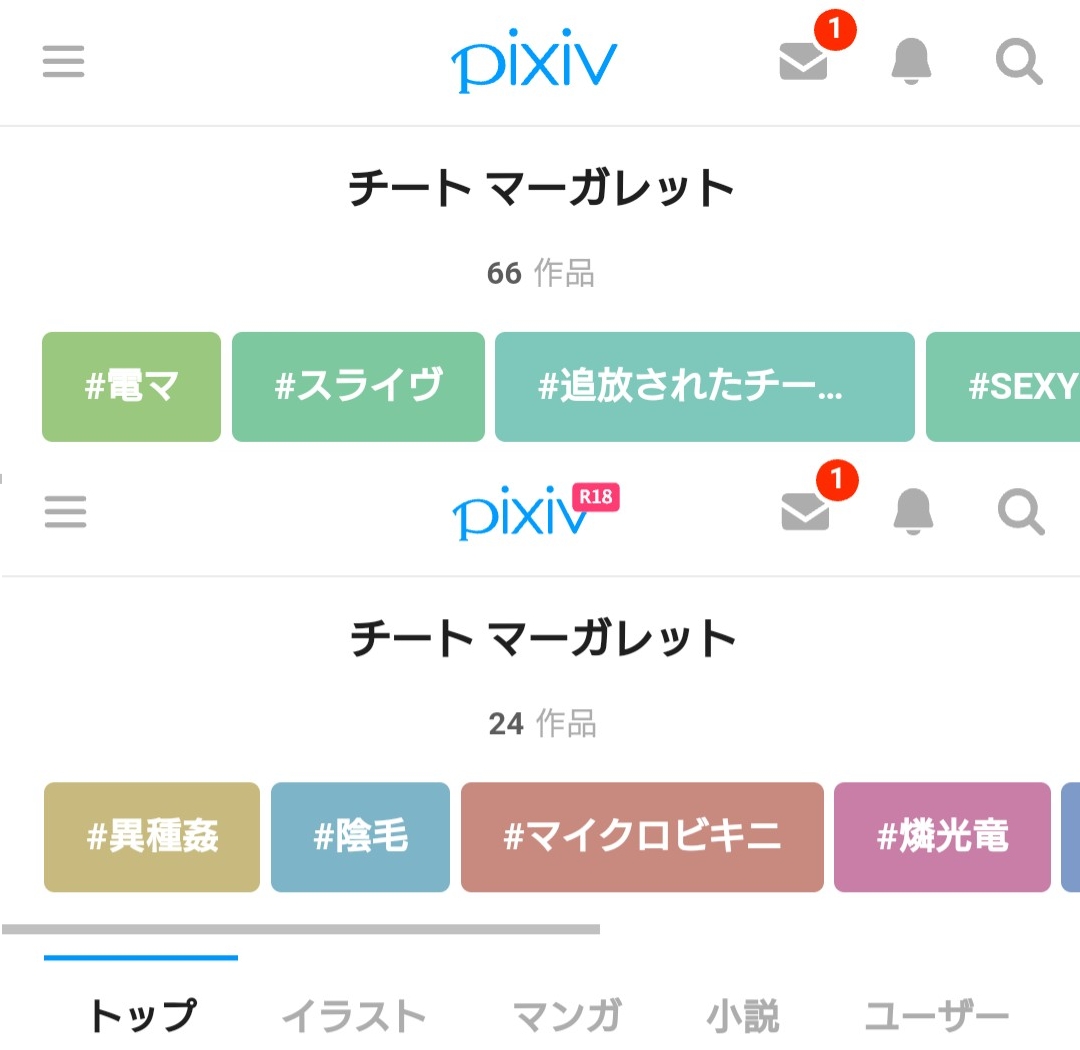Select the #陰毛 tag chip
The width and height of the screenshot is (1080, 1050).
pos(360,836)
